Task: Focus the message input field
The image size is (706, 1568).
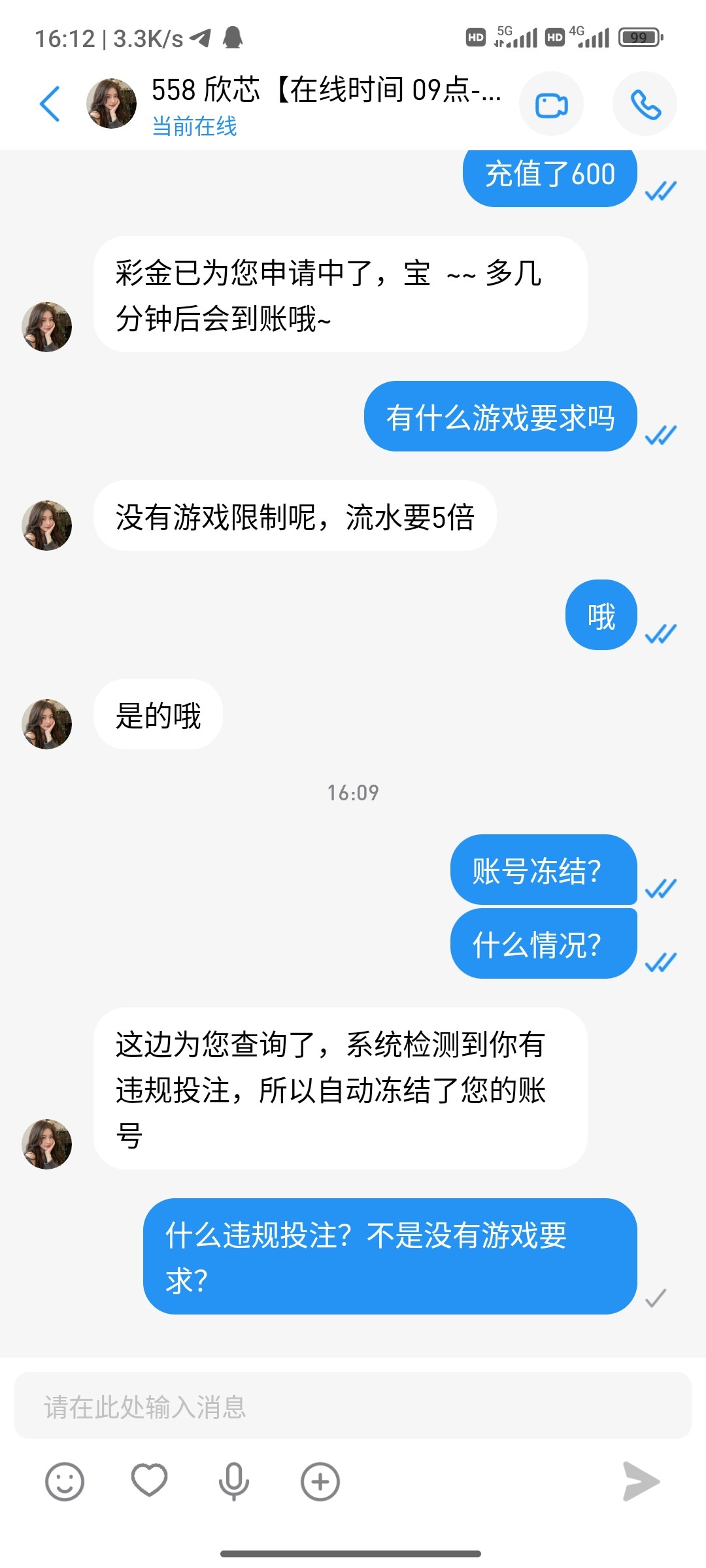Action: [353, 1407]
